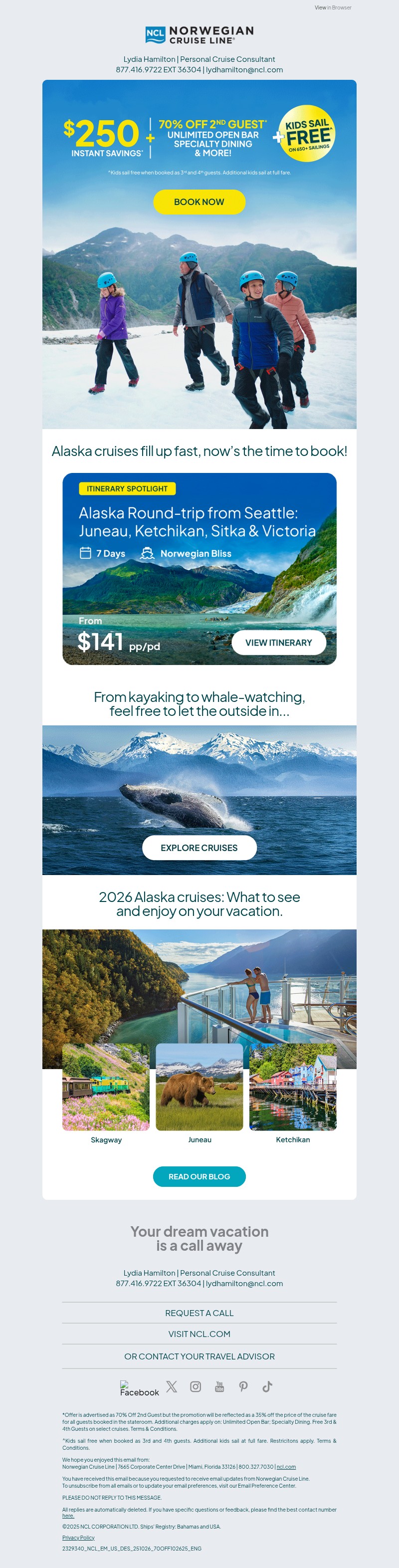Tap the yellow BOOK NOW button

click(199, 202)
